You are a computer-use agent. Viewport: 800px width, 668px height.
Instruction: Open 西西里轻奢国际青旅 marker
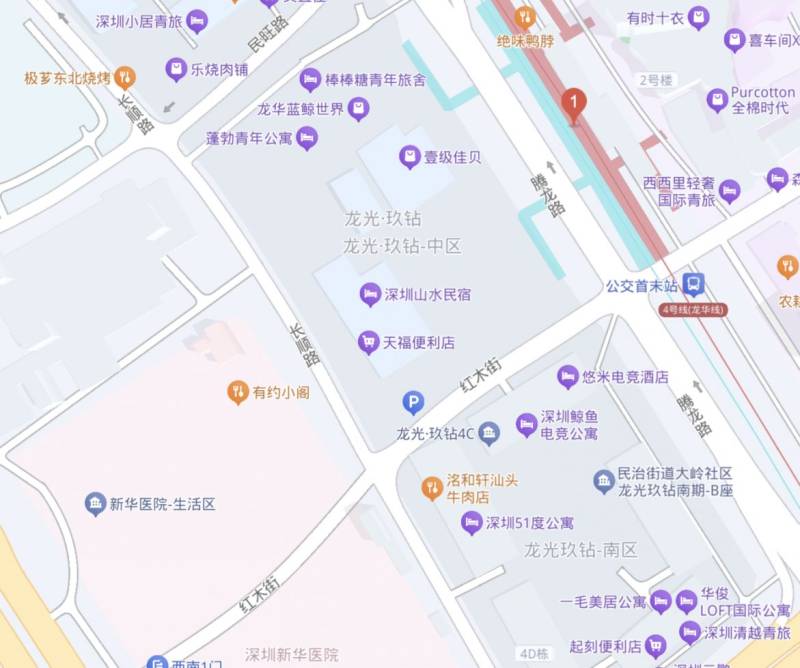tap(729, 191)
